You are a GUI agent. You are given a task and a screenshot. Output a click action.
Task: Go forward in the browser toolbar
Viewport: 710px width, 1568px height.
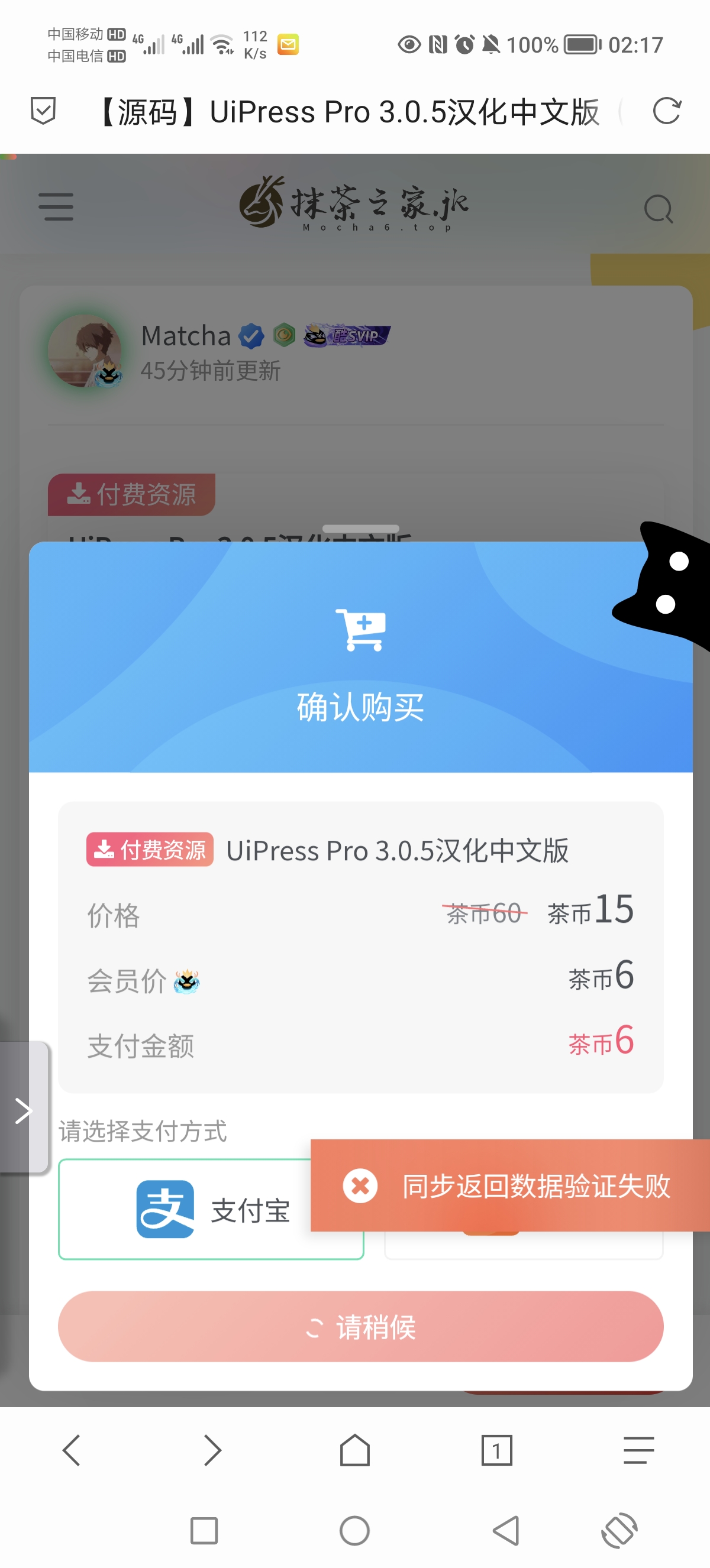click(x=212, y=1450)
